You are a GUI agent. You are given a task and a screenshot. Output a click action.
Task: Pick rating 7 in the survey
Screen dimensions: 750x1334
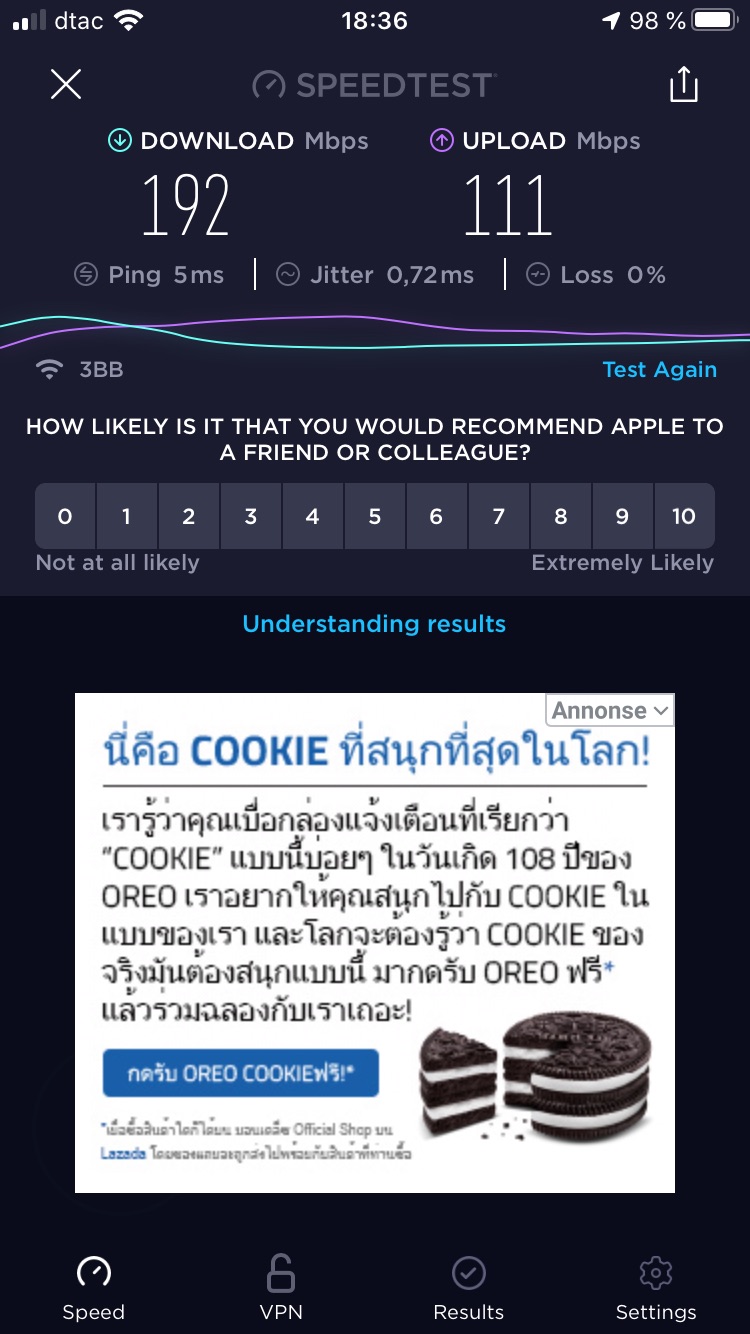click(499, 516)
